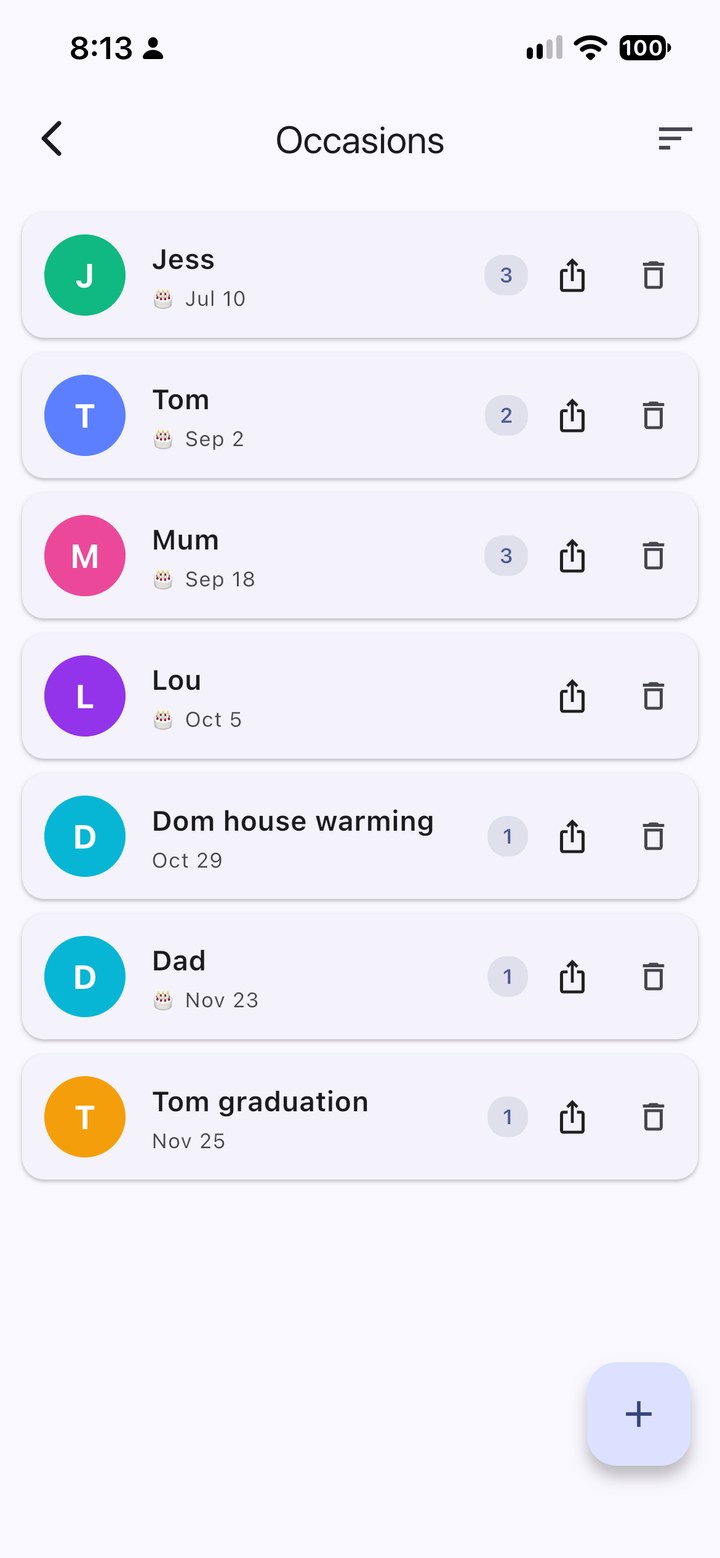Image resolution: width=720 pixels, height=1558 pixels.
Task: Delete Jess's occasion
Action: pos(653,275)
